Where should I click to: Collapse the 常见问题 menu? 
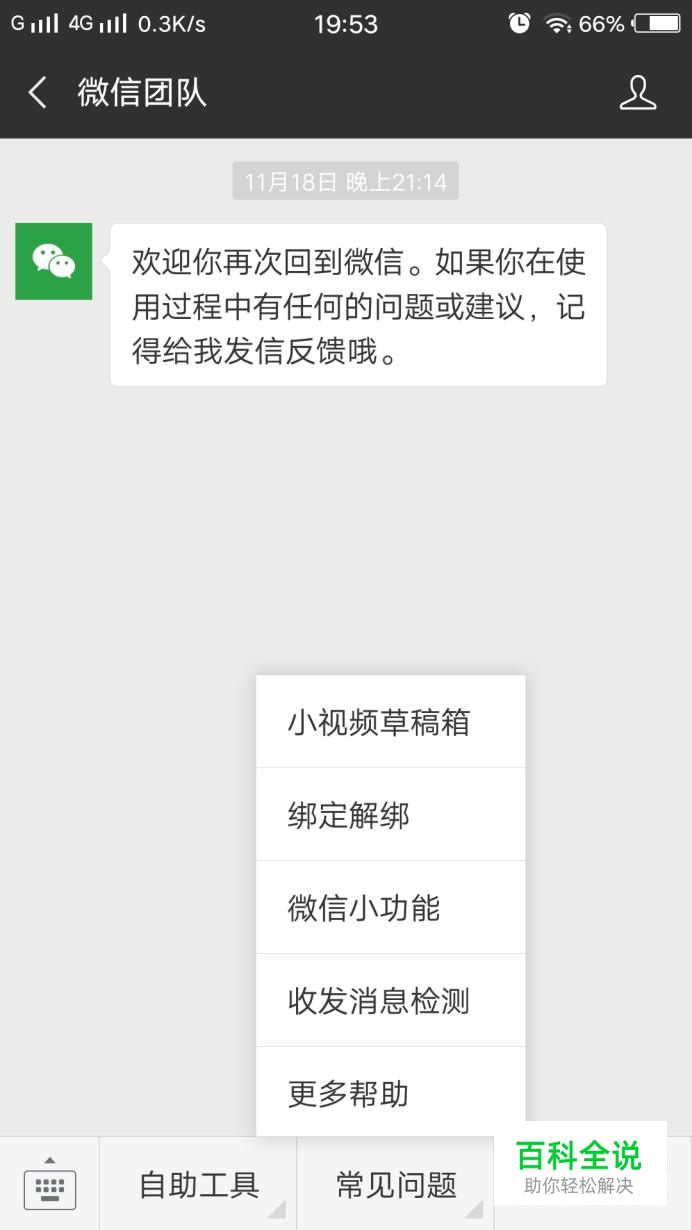click(x=396, y=1184)
